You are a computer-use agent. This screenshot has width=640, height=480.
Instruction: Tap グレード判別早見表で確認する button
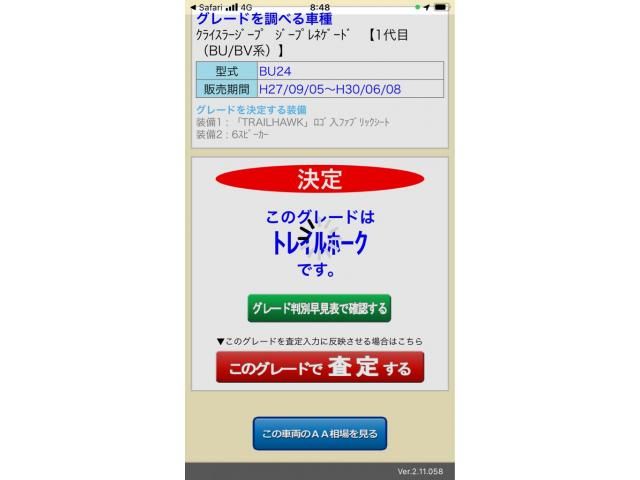point(319,308)
